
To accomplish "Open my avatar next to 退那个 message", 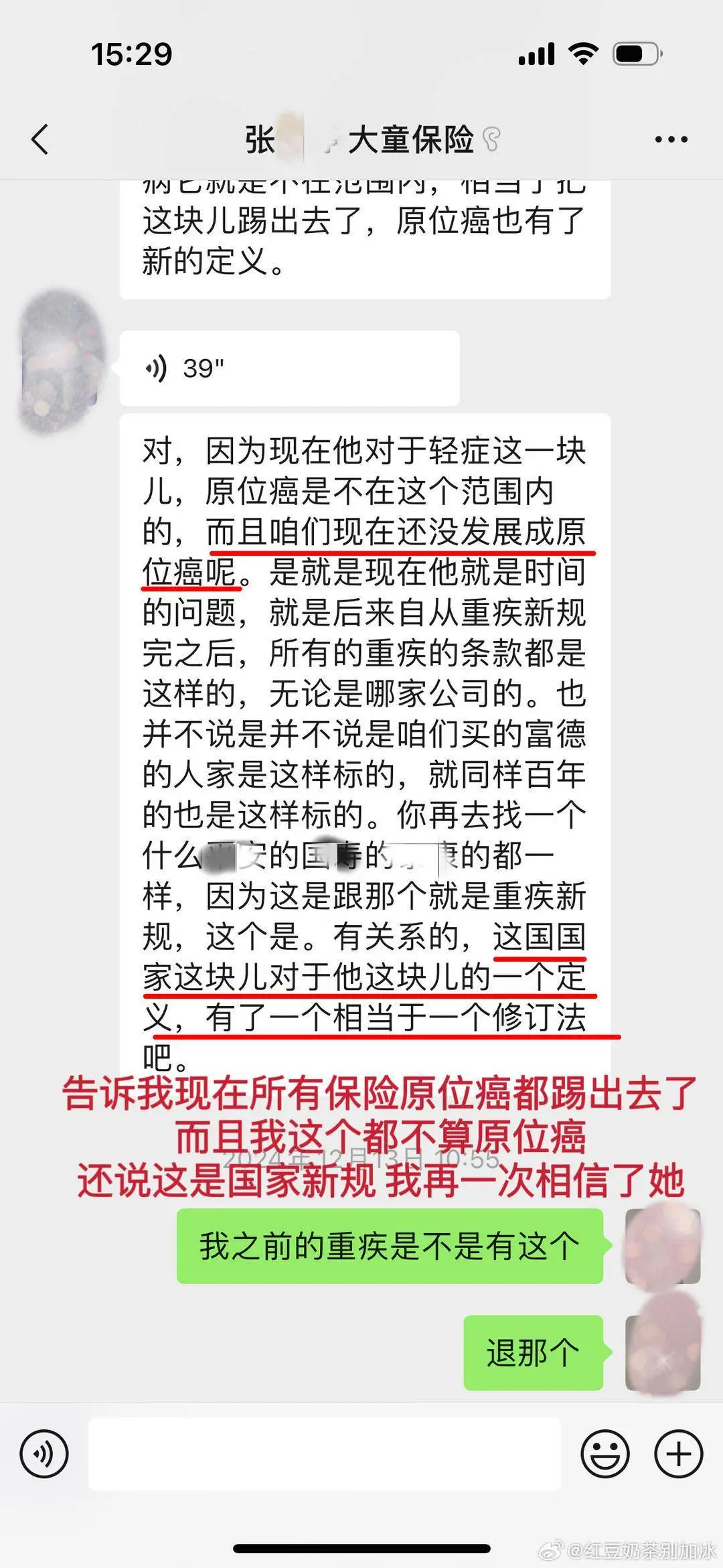I will [x=663, y=1352].
